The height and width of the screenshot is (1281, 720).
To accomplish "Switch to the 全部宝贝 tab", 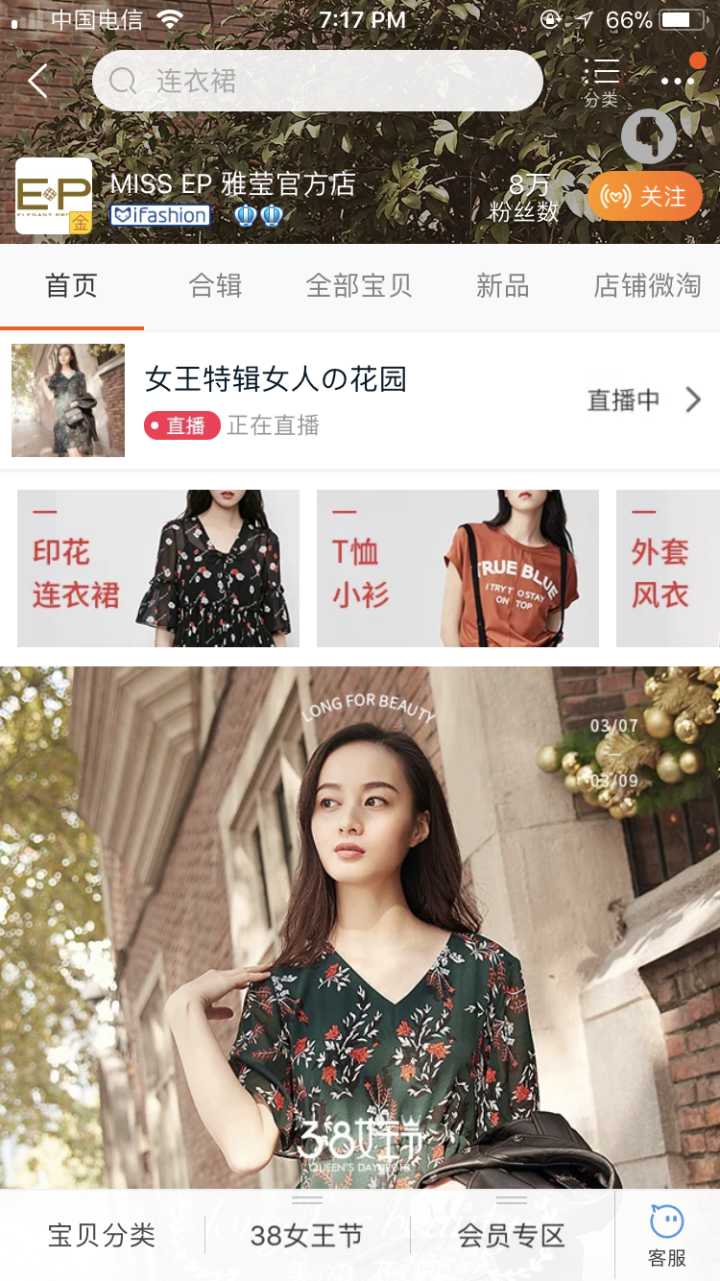I will [x=359, y=286].
